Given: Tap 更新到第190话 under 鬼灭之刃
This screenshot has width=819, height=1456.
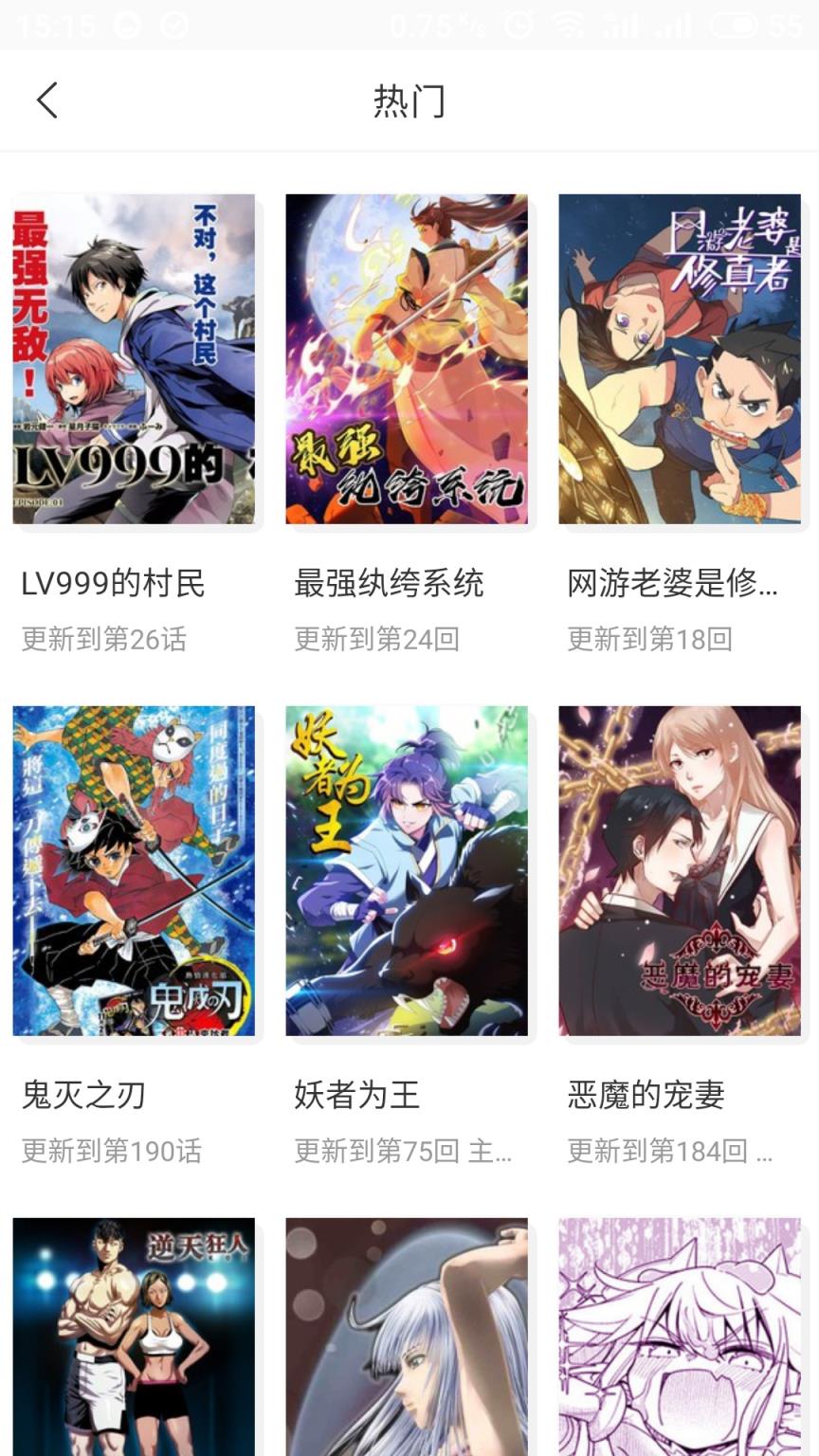Looking at the screenshot, I should (112, 1152).
